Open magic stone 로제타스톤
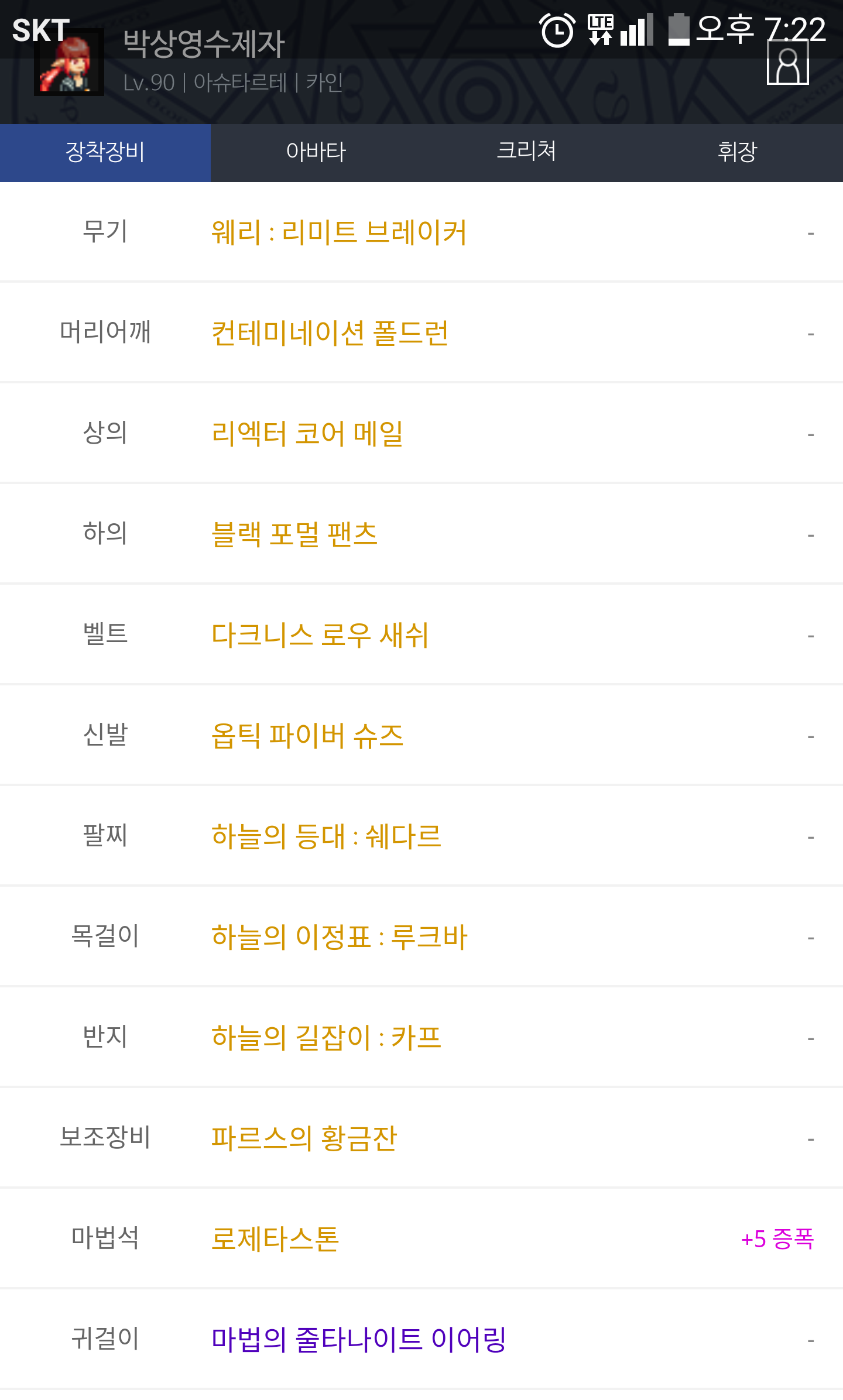Screen dimensions: 843x1400 (x=275, y=1239)
